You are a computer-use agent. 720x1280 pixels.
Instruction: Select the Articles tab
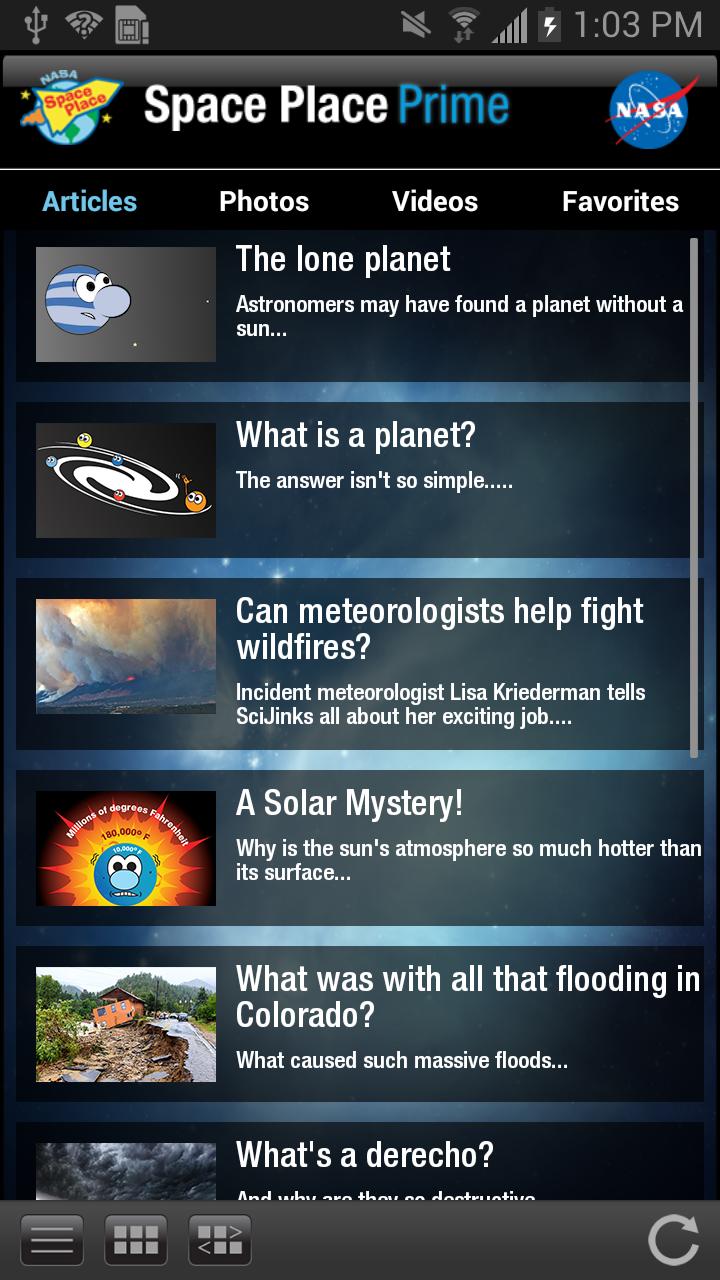pyautogui.click(x=90, y=201)
